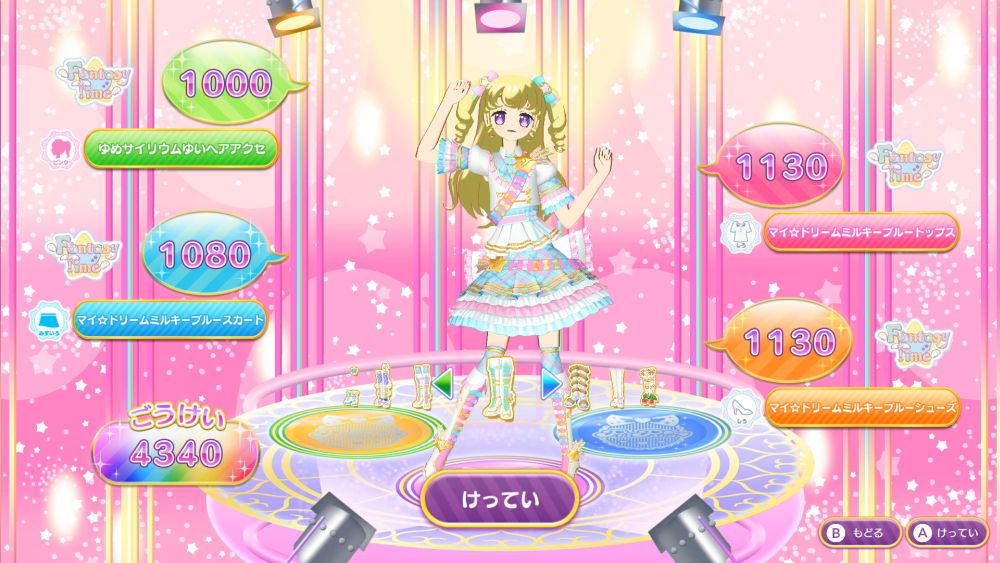The width and height of the screenshot is (1000, 563).
Task: Open the マイ☆ドリームミルキーブルースカート skirt slot
Action: [170, 319]
